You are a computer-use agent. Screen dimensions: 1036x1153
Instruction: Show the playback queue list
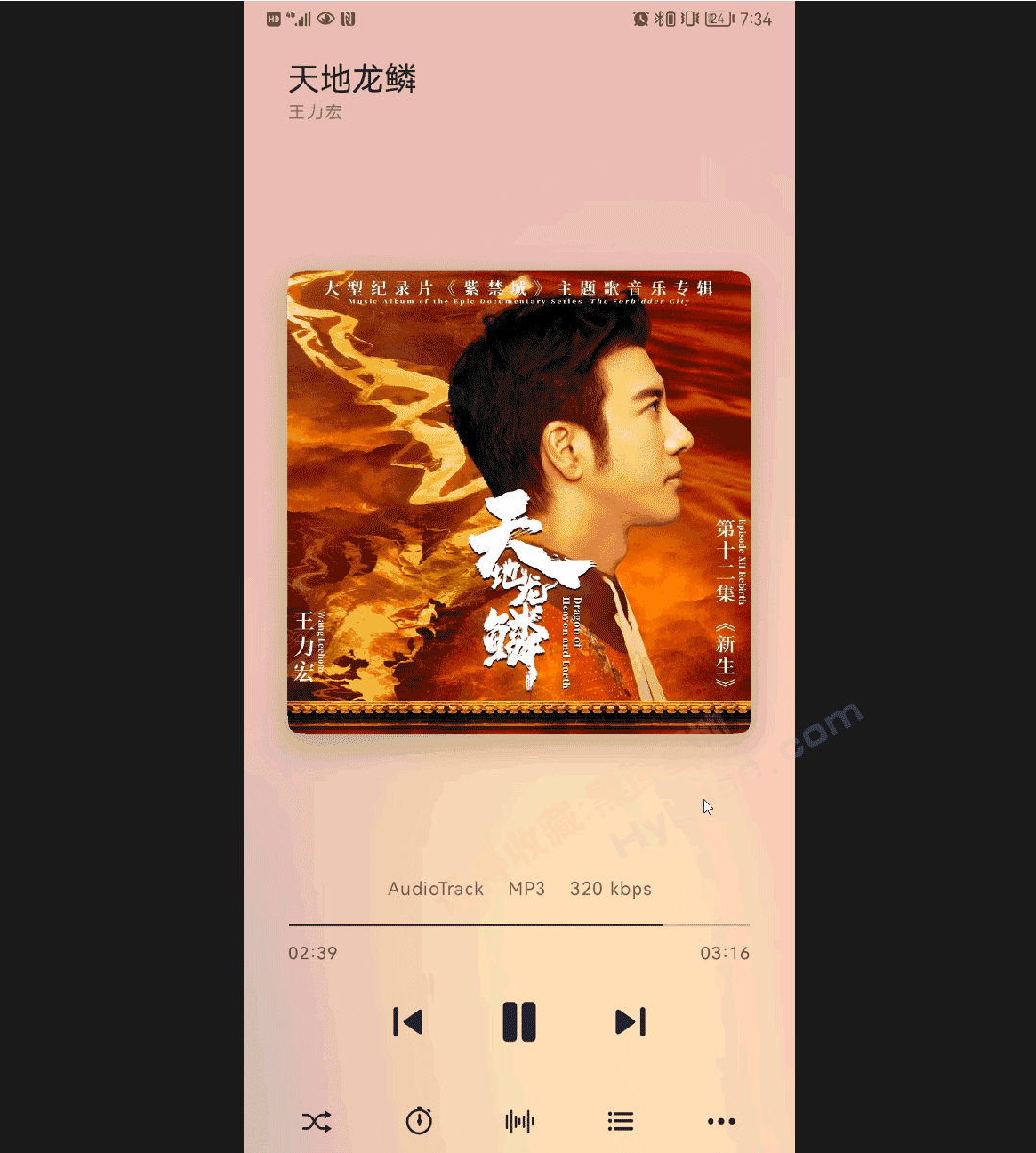click(x=620, y=1121)
